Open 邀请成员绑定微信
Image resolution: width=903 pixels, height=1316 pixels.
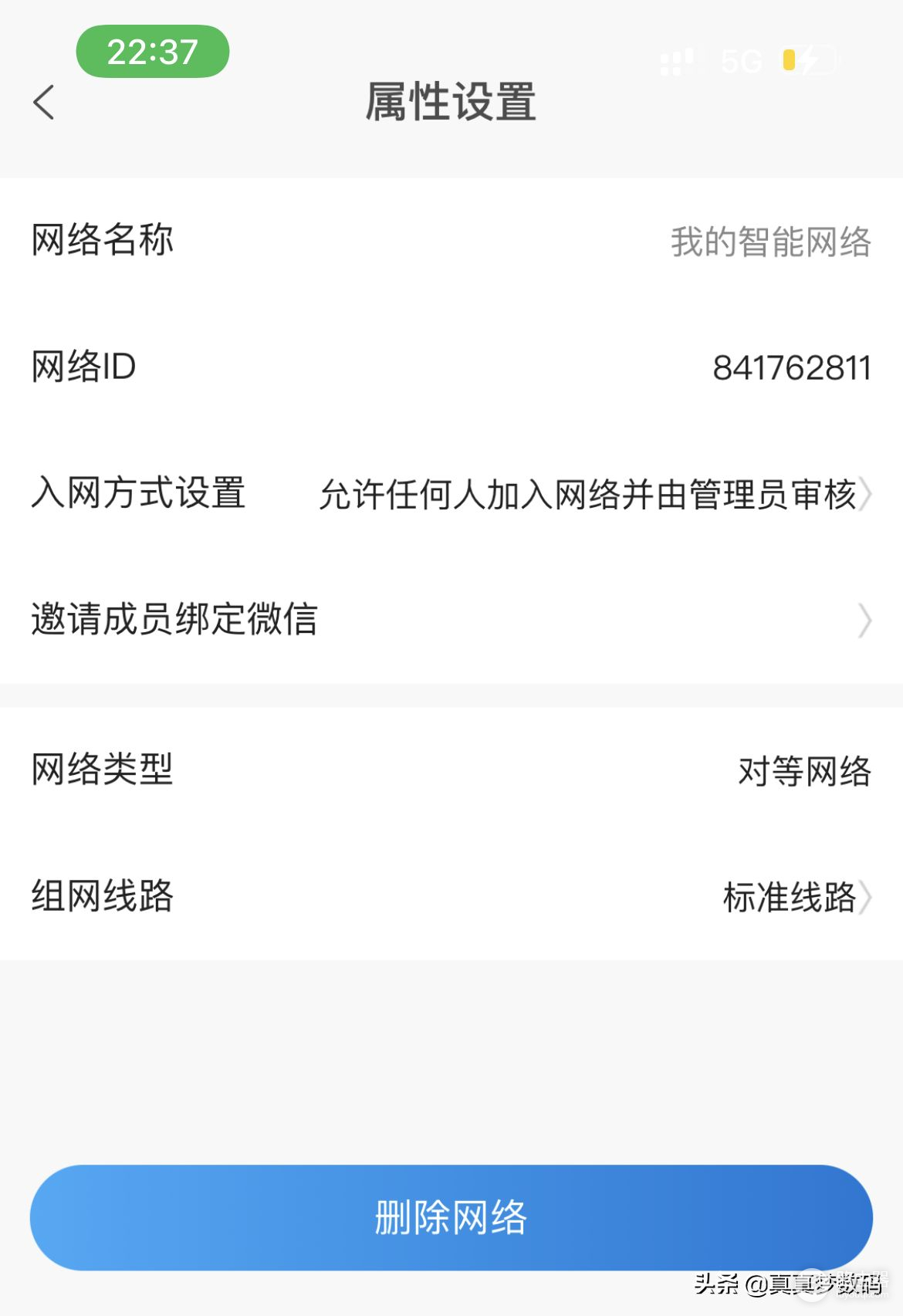pos(451,620)
